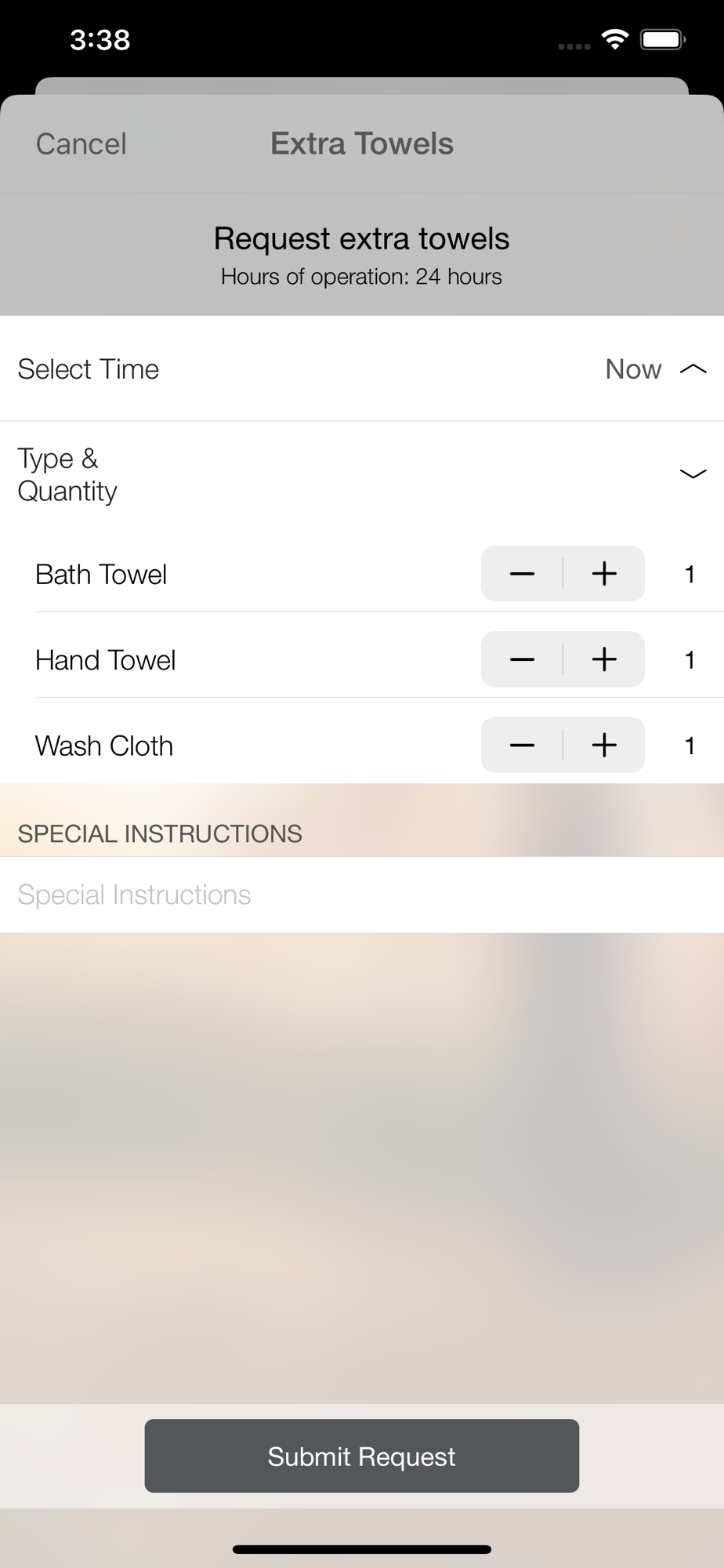The width and height of the screenshot is (724, 1568).
Task: Expand the Select Time row
Action: pos(362,368)
